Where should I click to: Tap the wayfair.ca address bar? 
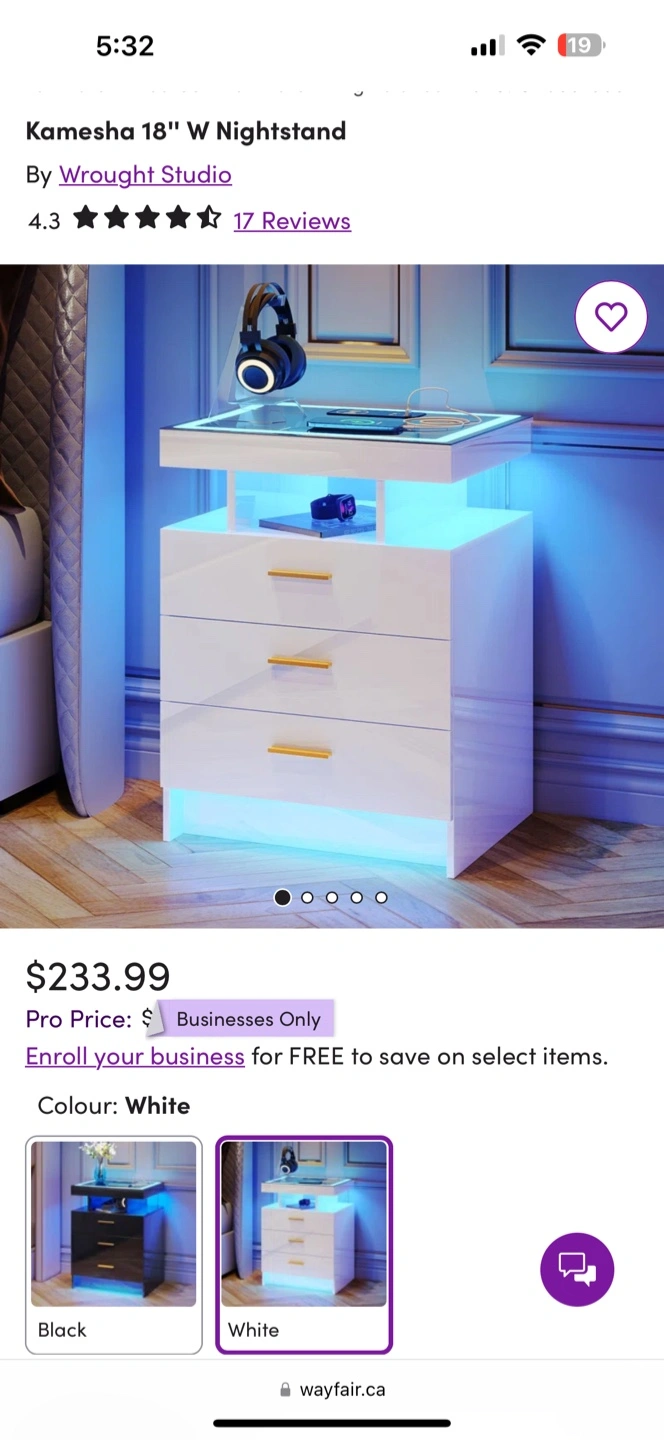click(x=332, y=1389)
